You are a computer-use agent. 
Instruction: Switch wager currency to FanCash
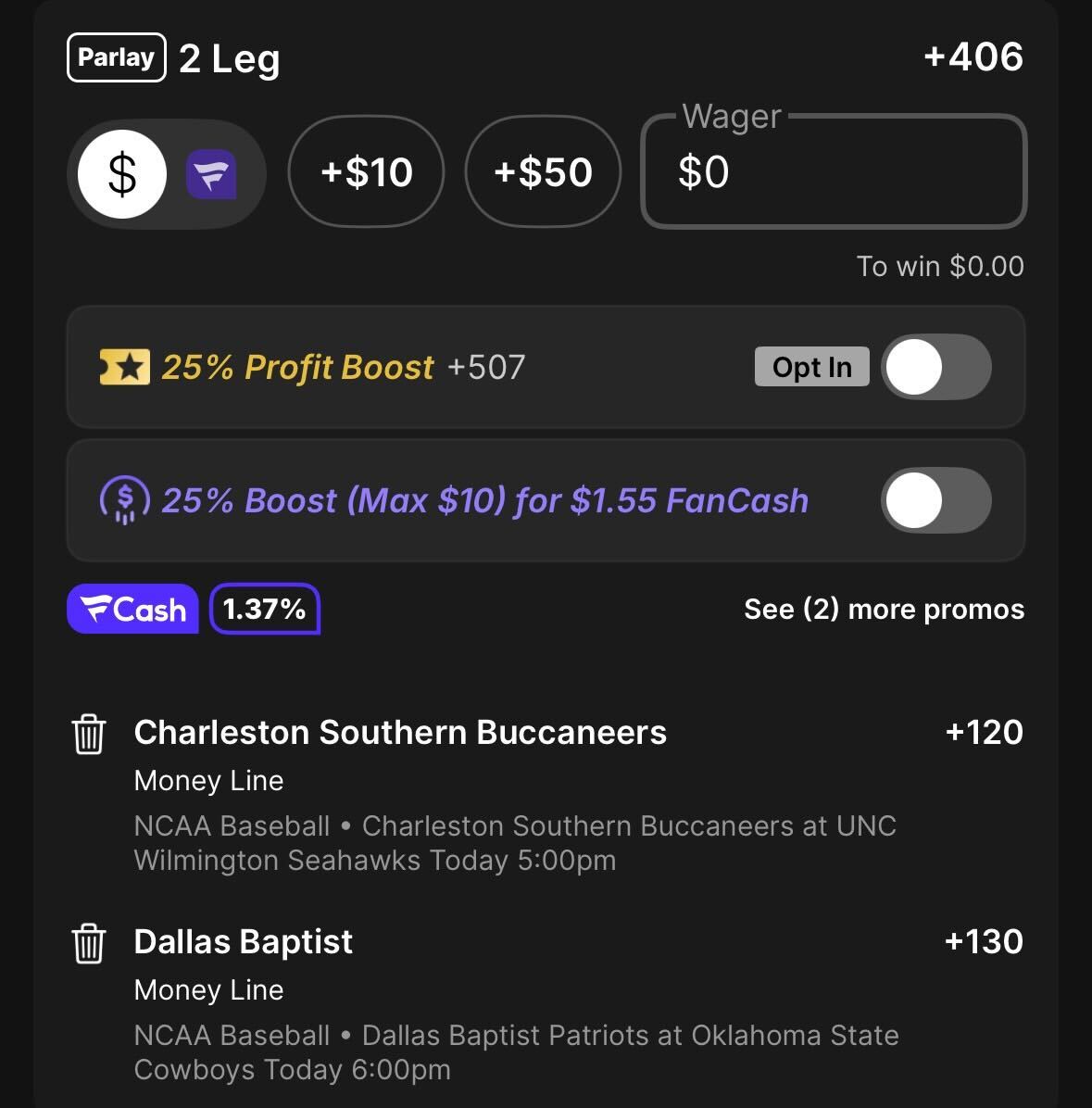coord(211,174)
